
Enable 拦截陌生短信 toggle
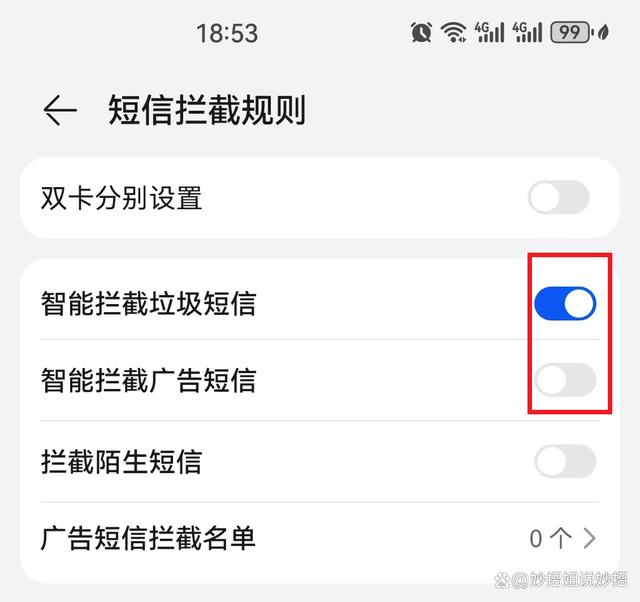point(565,461)
